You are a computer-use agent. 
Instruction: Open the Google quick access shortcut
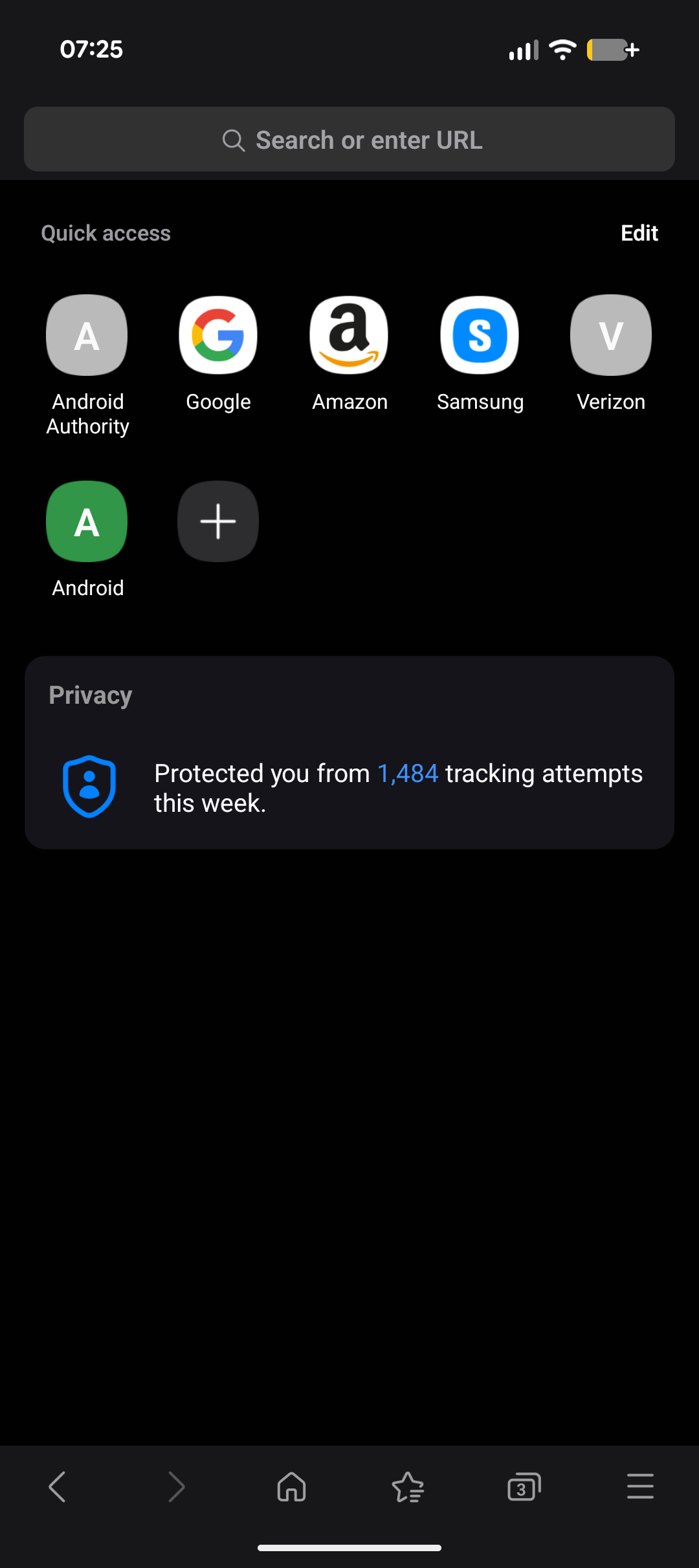coord(217,334)
